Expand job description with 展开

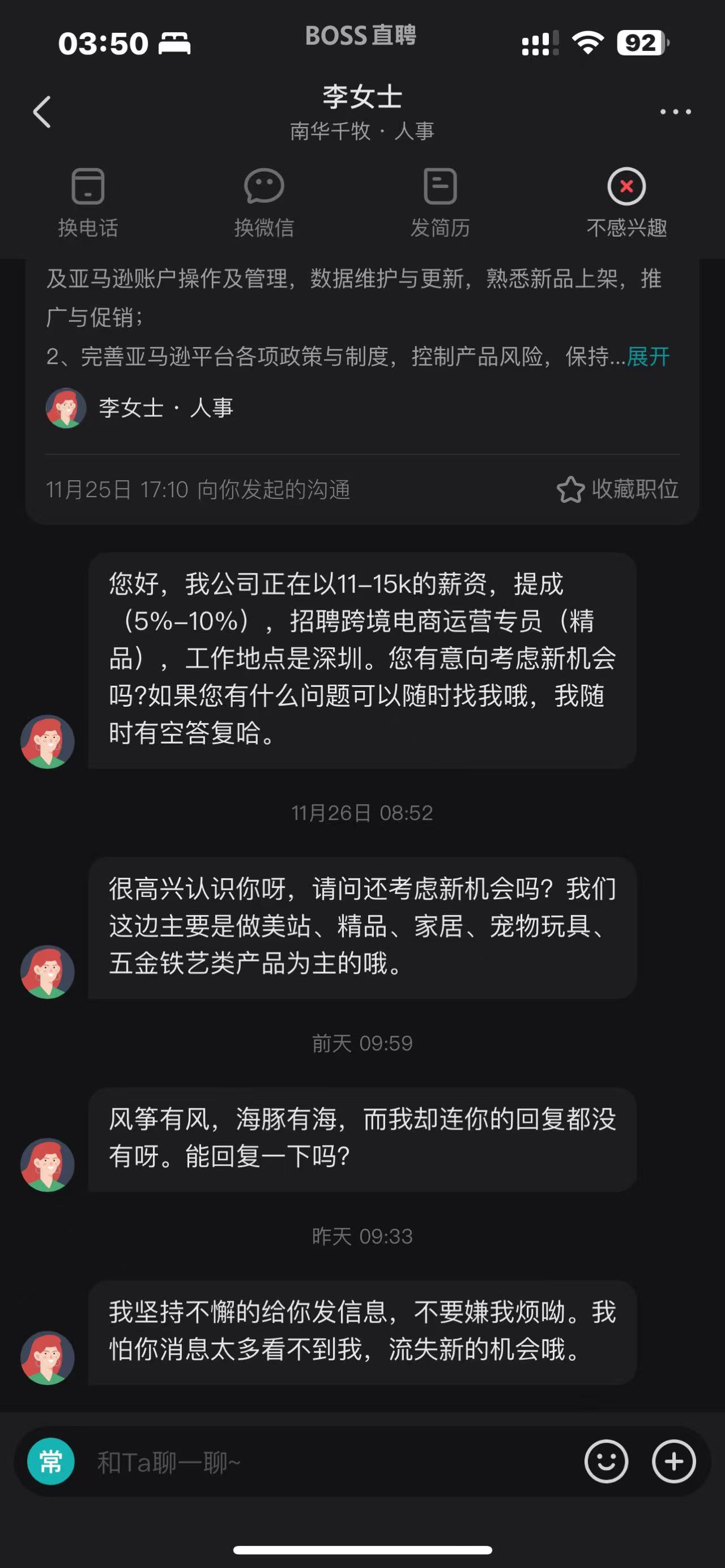648,357
